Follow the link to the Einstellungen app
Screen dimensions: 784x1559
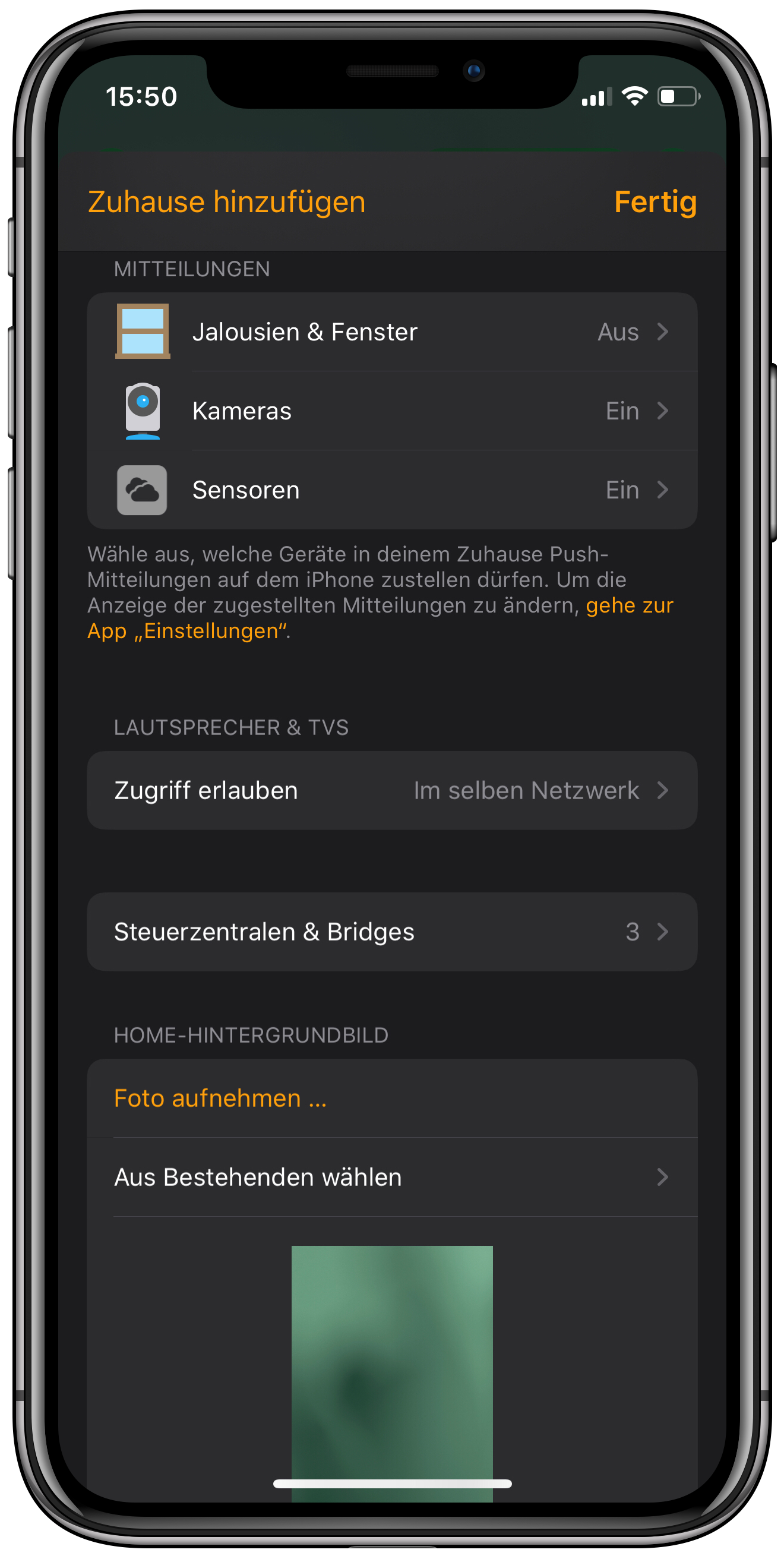coord(188,630)
